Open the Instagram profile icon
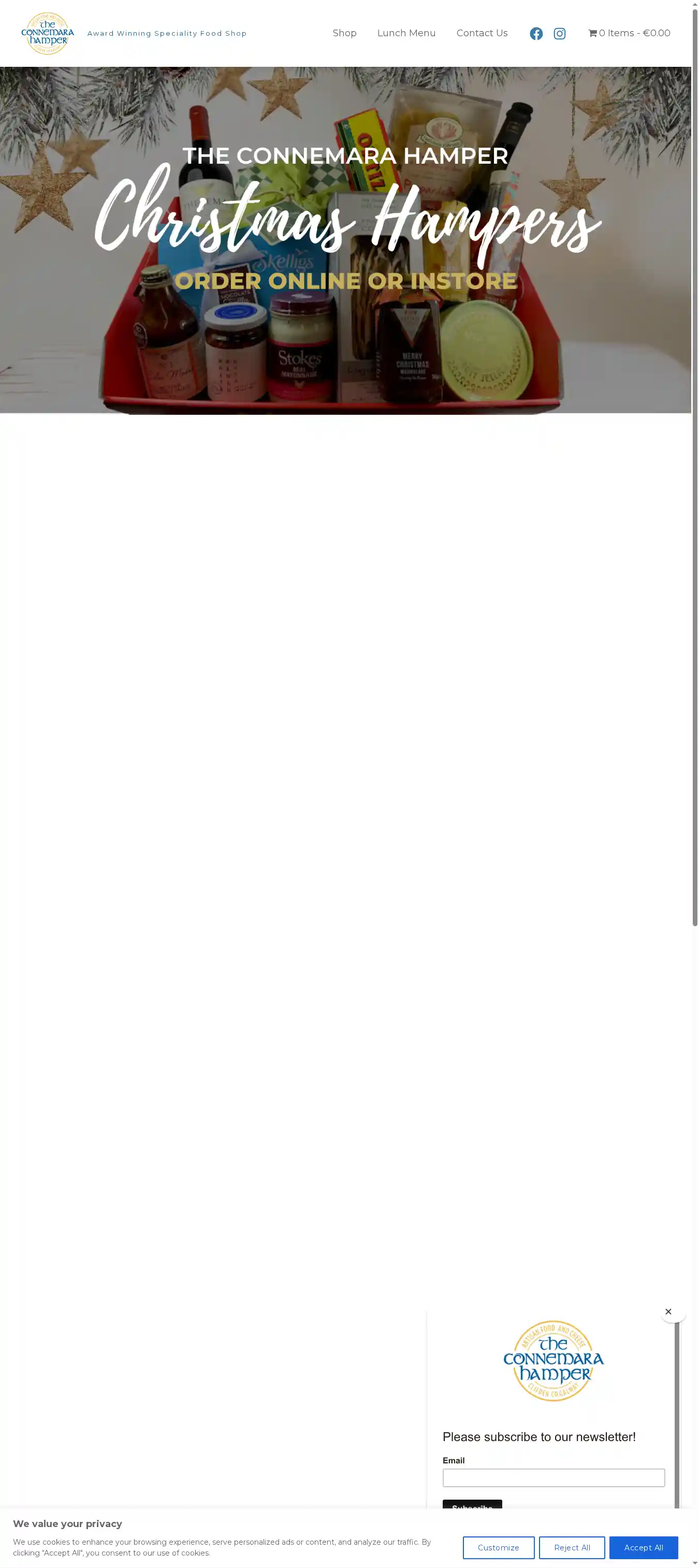 (x=559, y=34)
